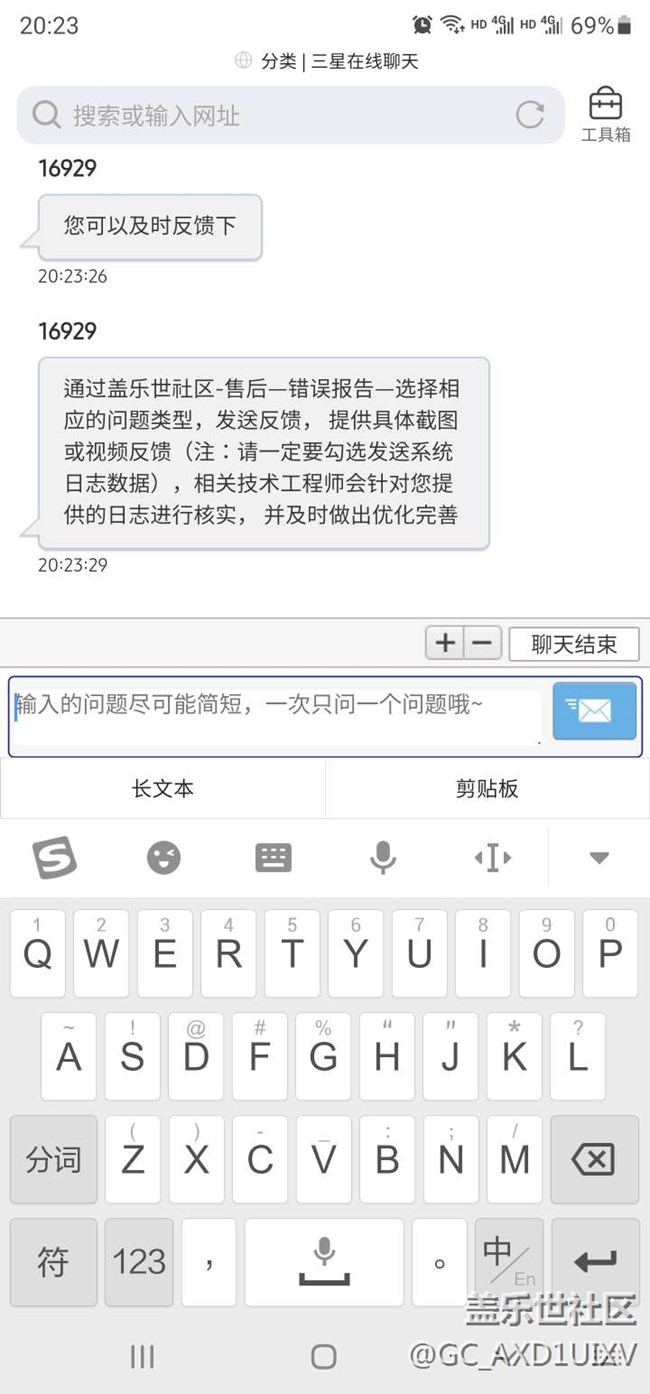Open 长文本 long text option
The image size is (650, 1394).
(163, 788)
